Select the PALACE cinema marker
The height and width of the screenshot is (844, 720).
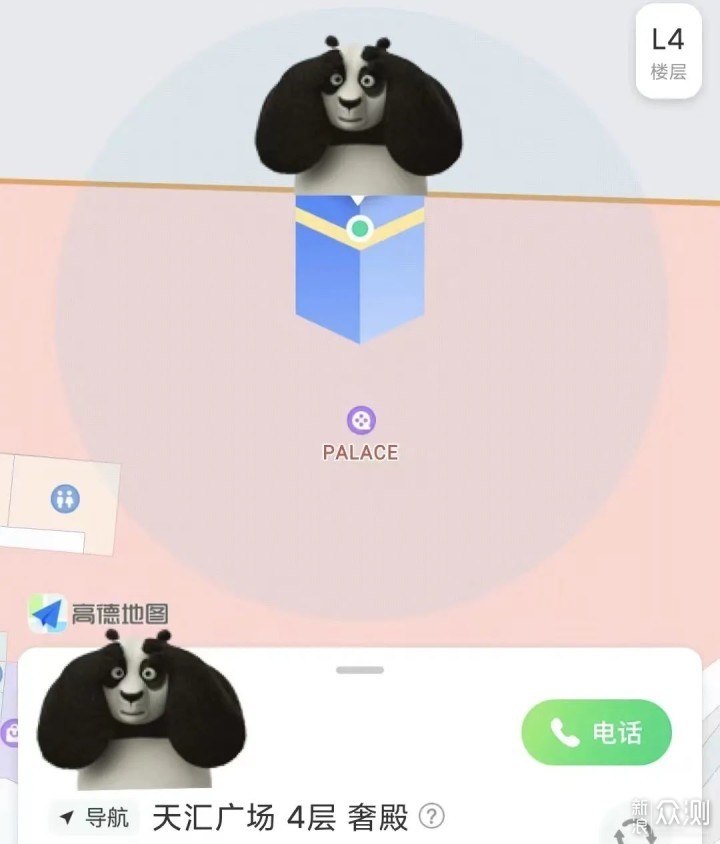[361, 420]
